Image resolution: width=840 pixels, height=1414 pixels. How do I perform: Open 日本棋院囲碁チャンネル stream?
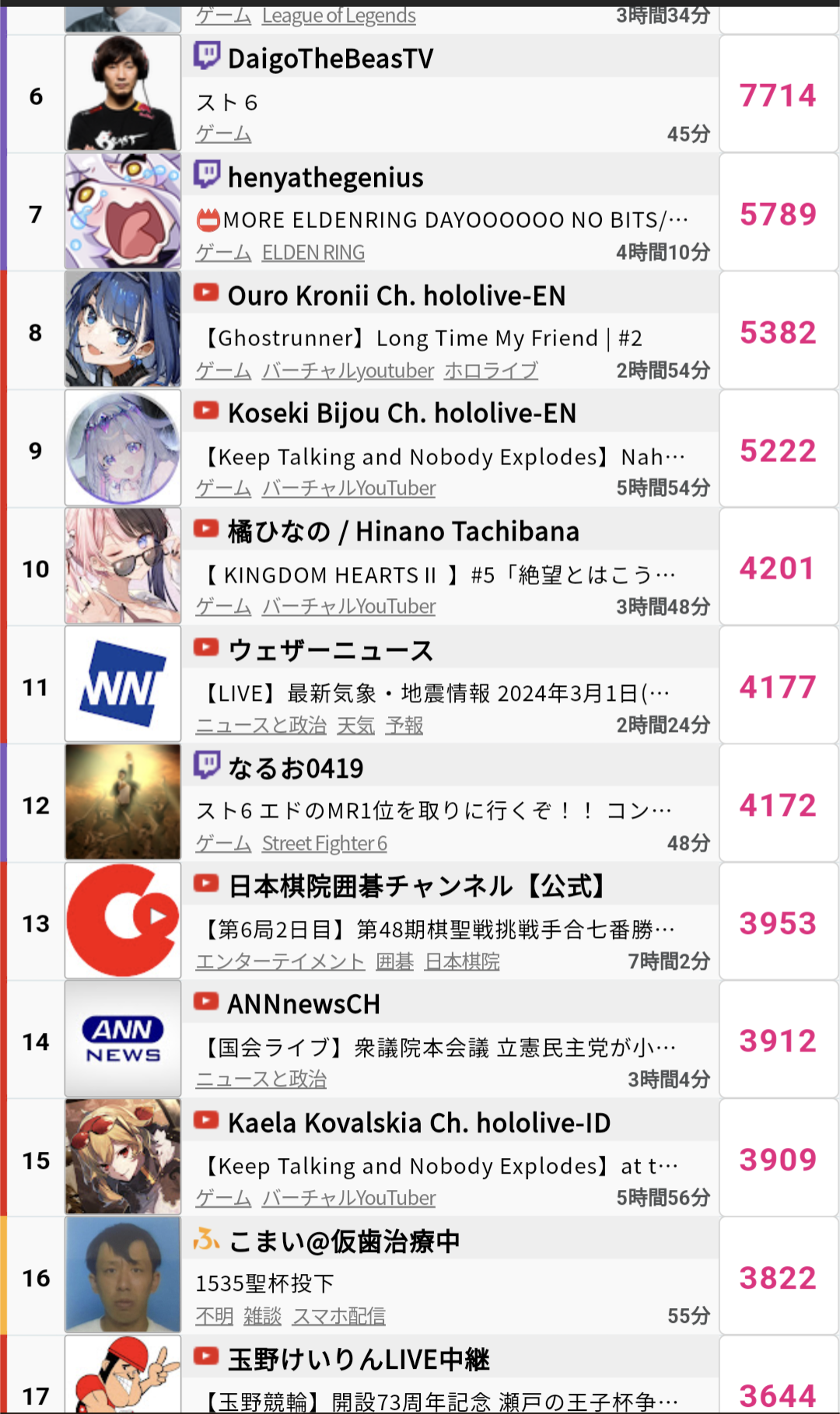tap(416, 886)
